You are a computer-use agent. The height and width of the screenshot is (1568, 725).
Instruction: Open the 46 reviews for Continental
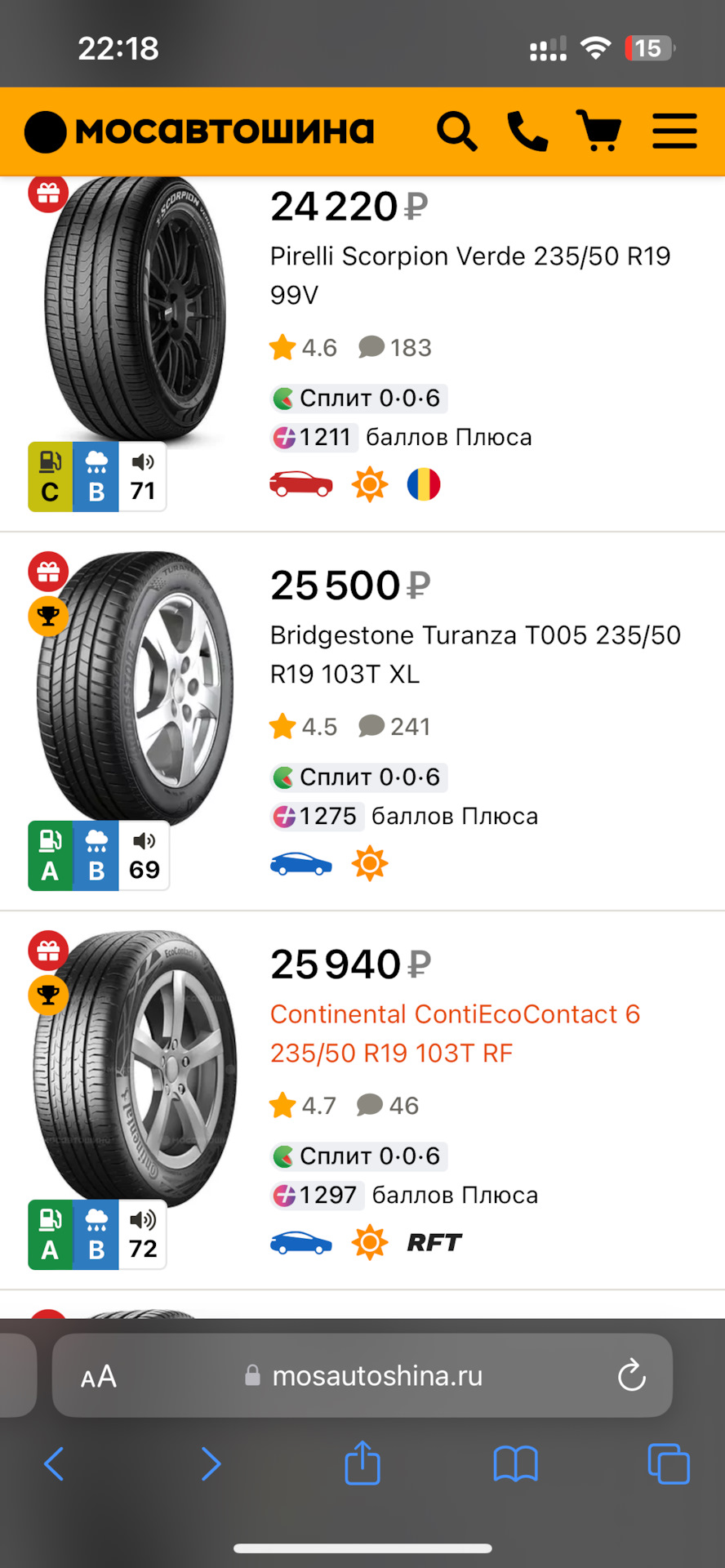tap(389, 1106)
